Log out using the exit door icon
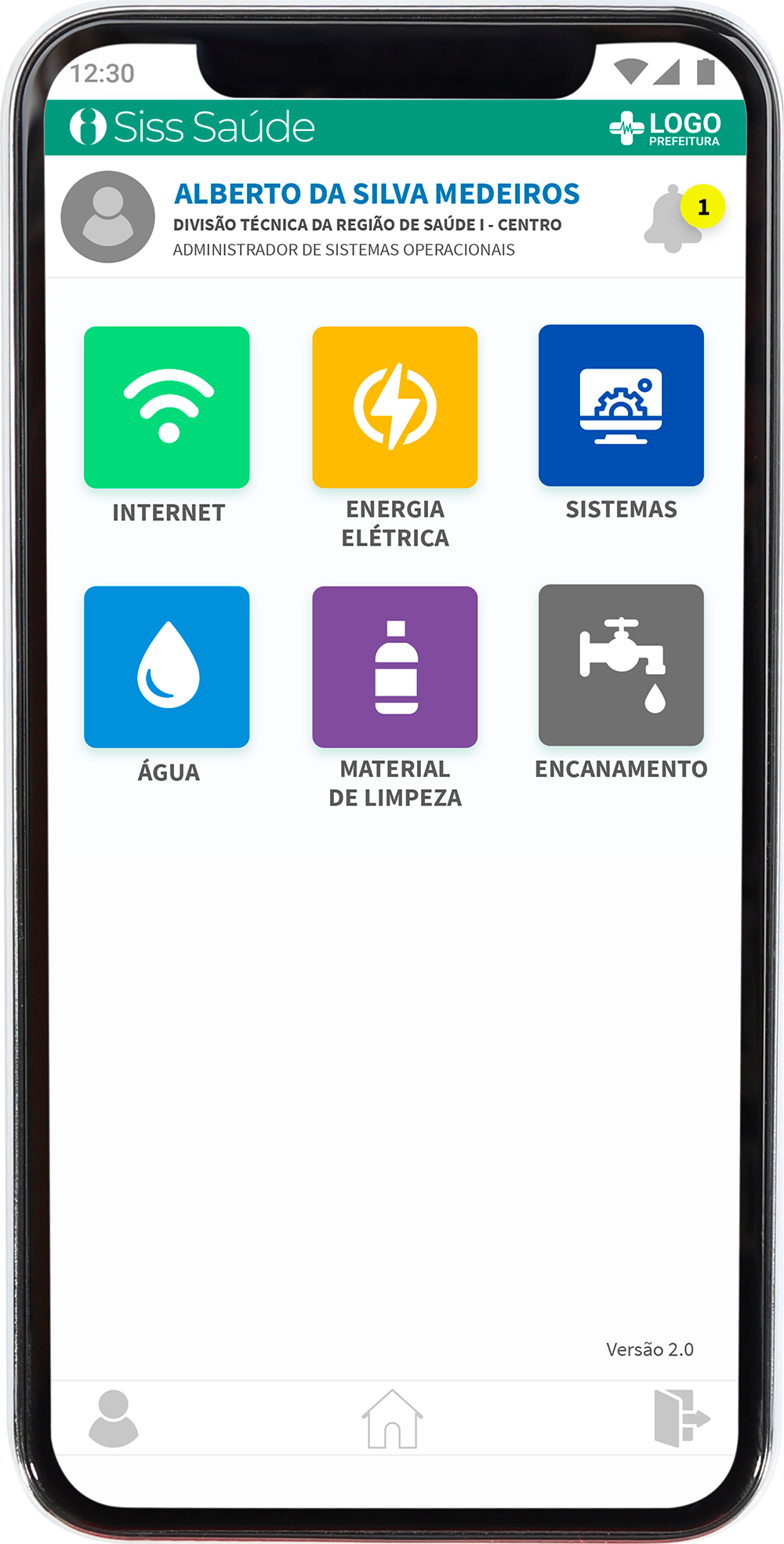Viewport: 784px width, 1544px height. [681, 1418]
